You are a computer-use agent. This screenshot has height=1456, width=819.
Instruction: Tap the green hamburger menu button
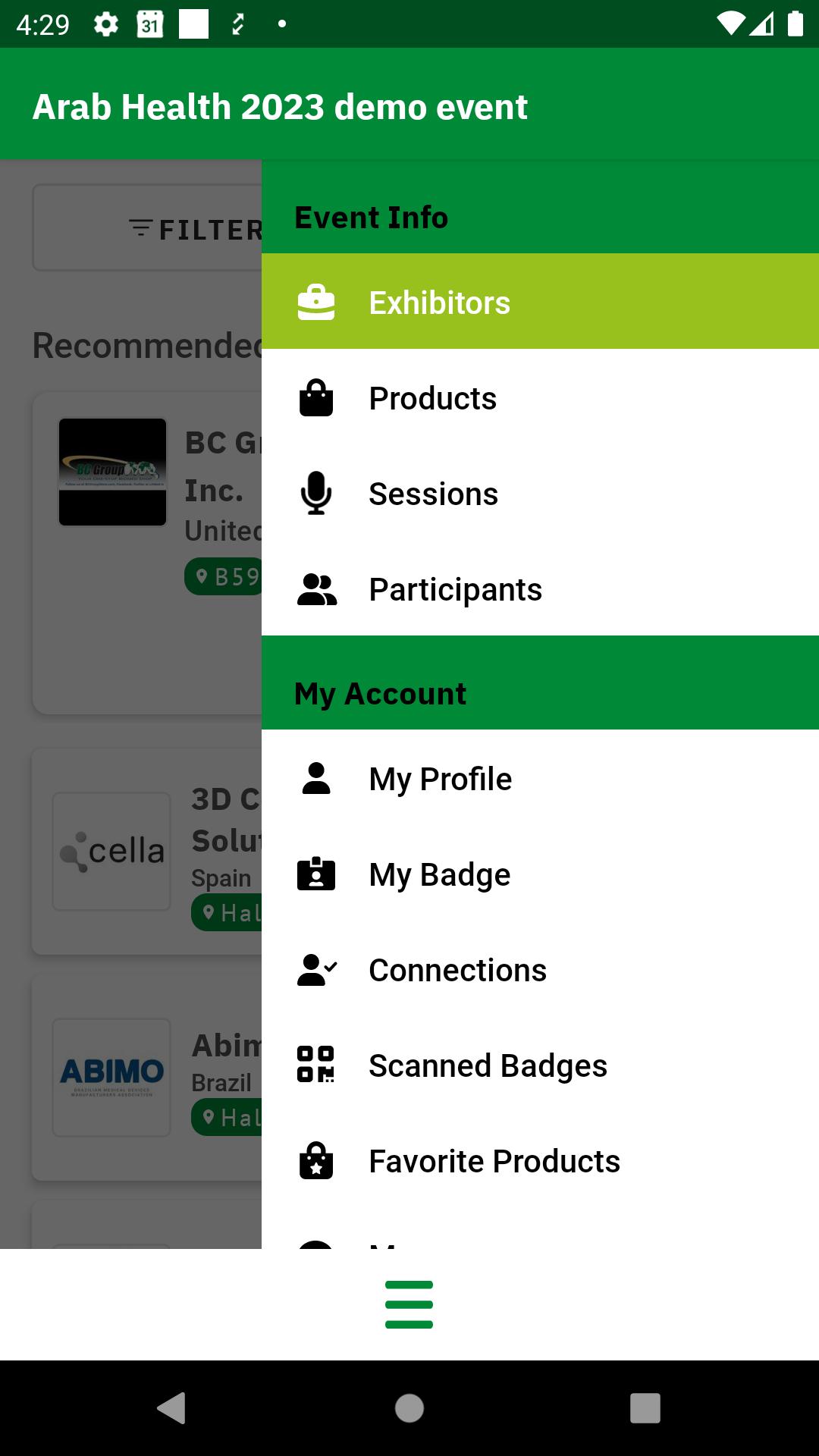pyautogui.click(x=409, y=1304)
